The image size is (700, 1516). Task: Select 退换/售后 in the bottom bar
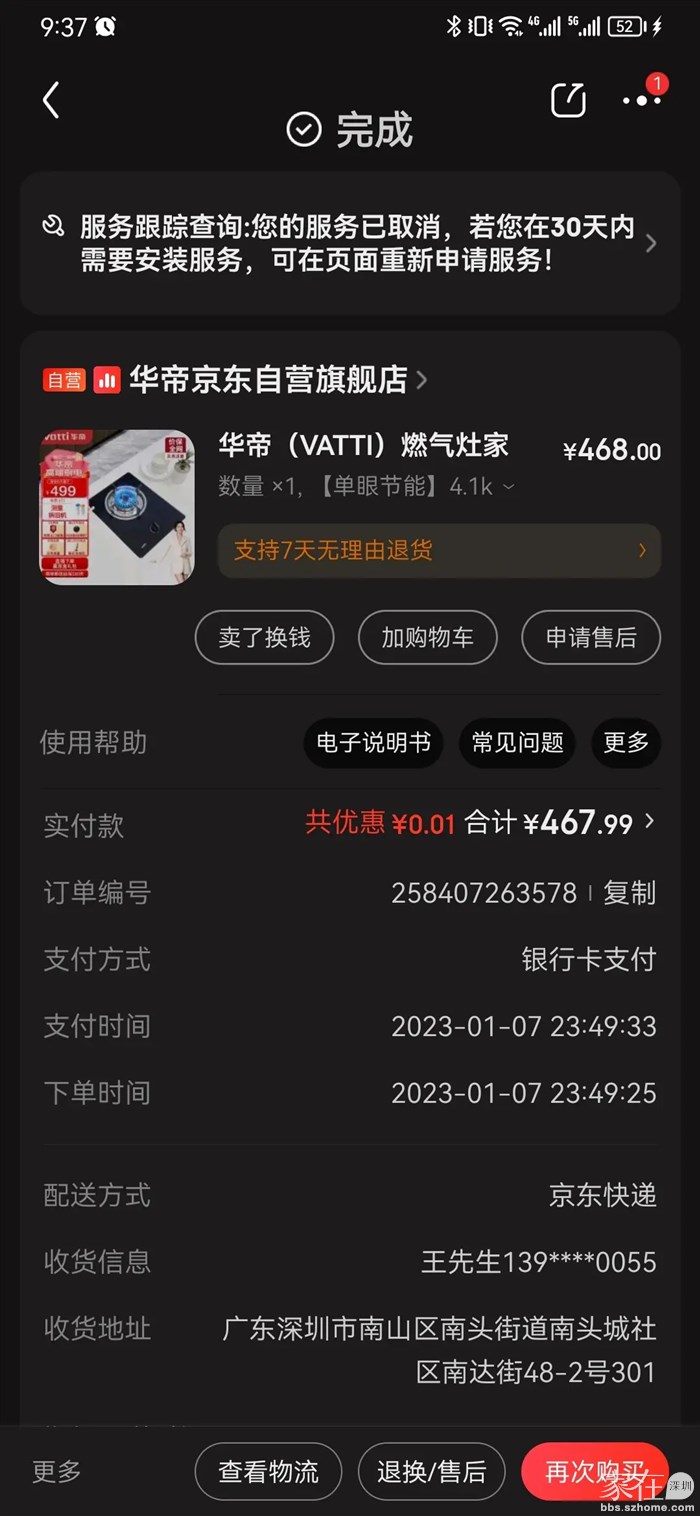point(431,1471)
